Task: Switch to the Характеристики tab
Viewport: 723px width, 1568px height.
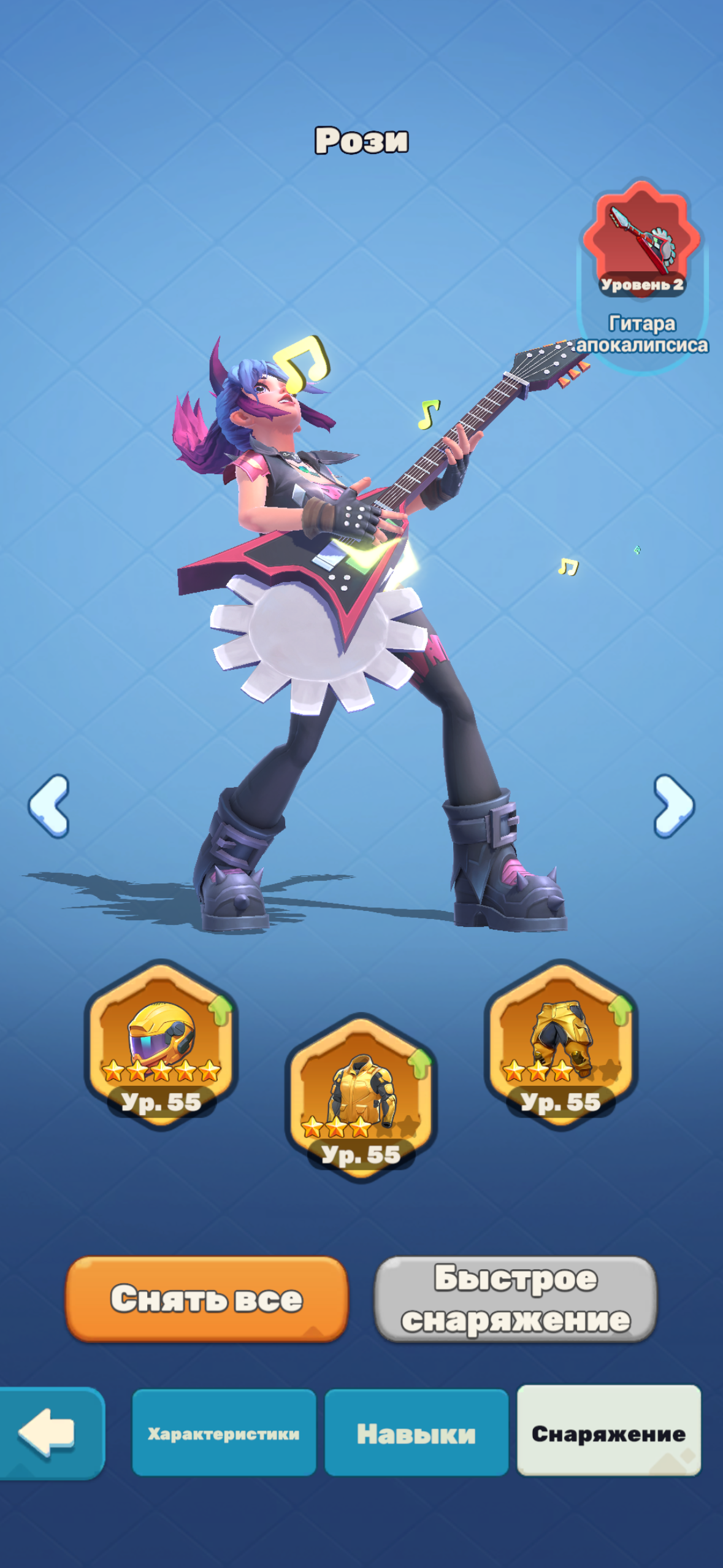Action: [224, 1433]
